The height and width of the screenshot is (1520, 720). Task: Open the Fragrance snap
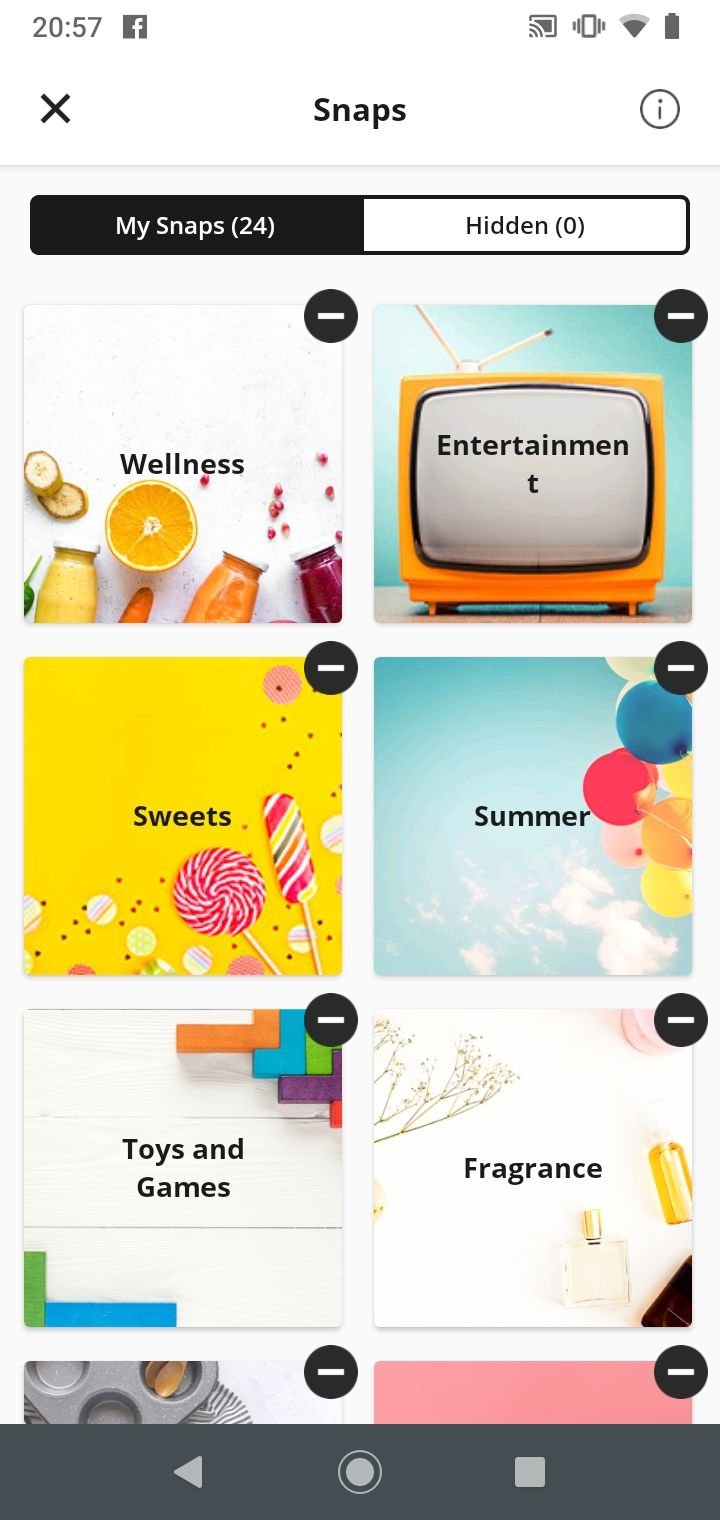tap(533, 1168)
